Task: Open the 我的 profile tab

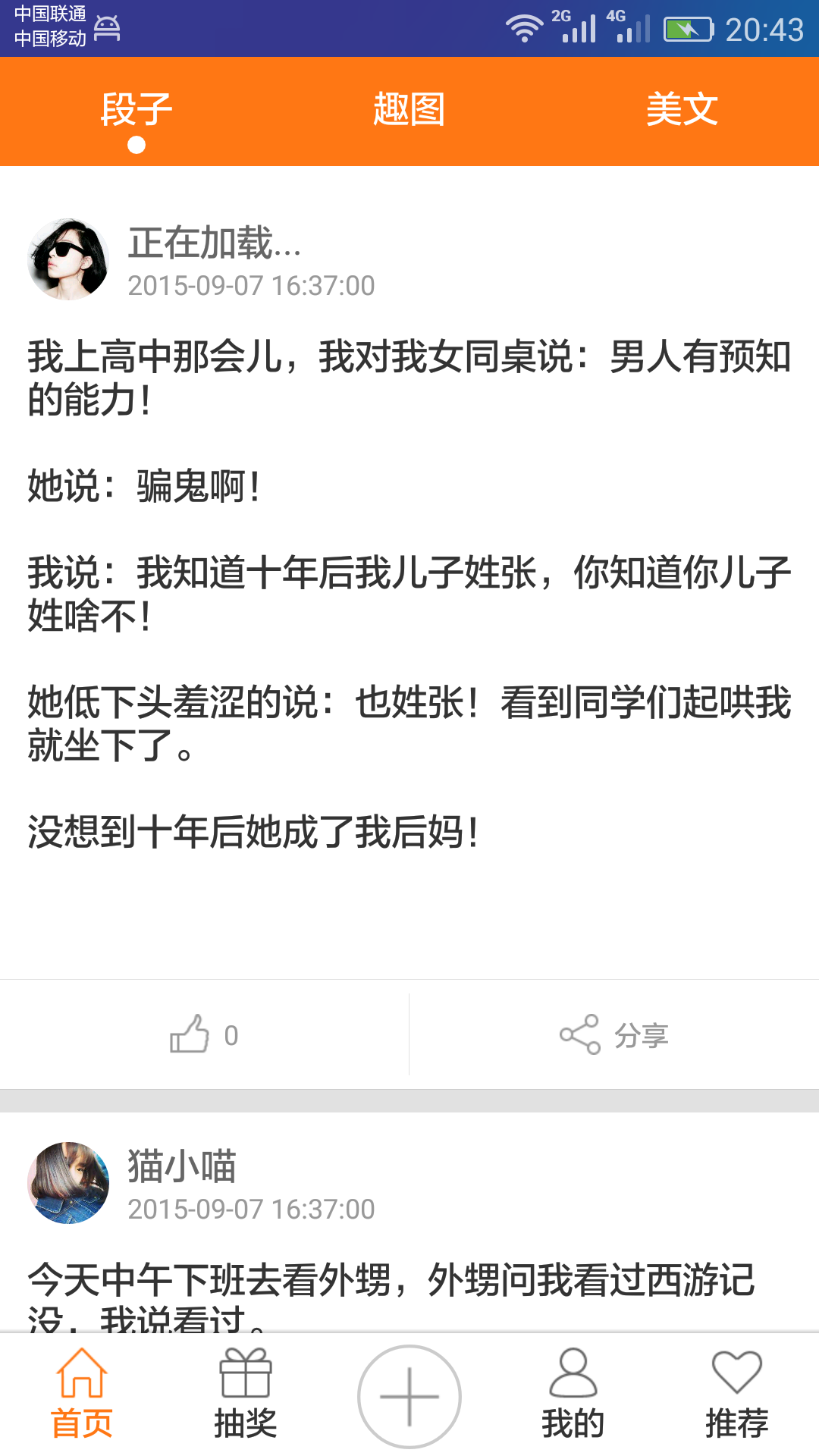Action: point(573,1395)
